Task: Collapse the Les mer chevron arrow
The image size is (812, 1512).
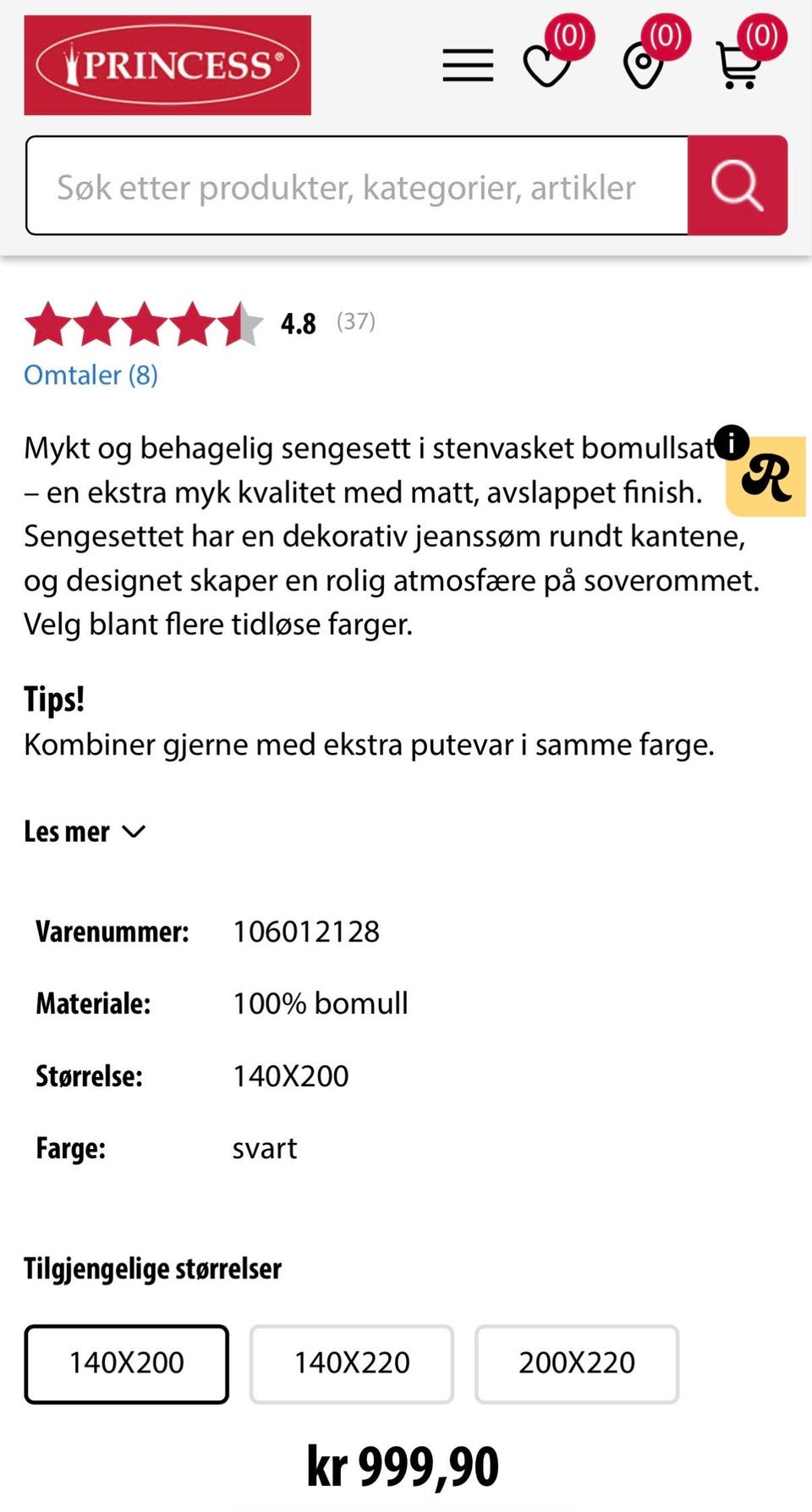Action: tap(134, 833)
